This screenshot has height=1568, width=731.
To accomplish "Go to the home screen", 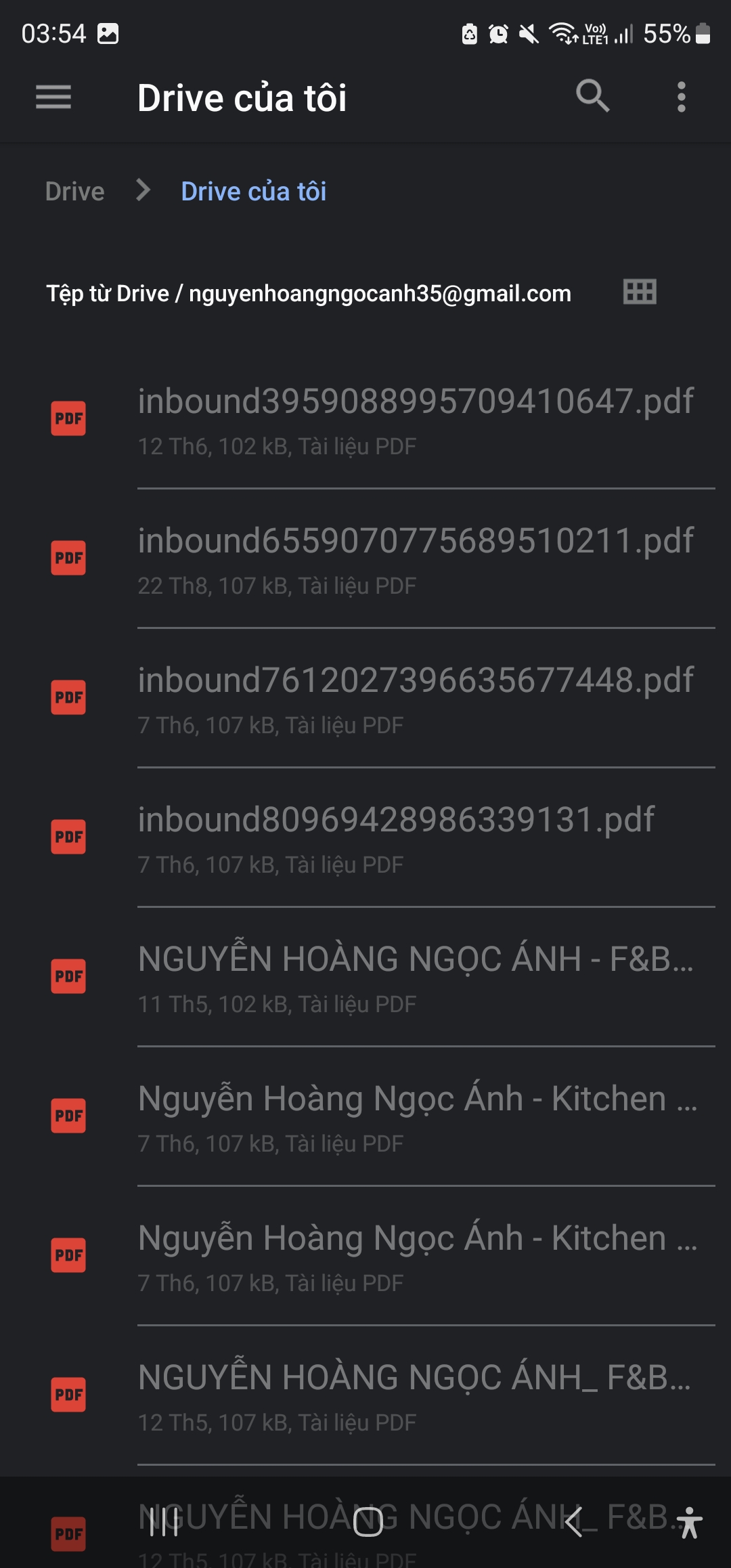I will [368, 1522].
